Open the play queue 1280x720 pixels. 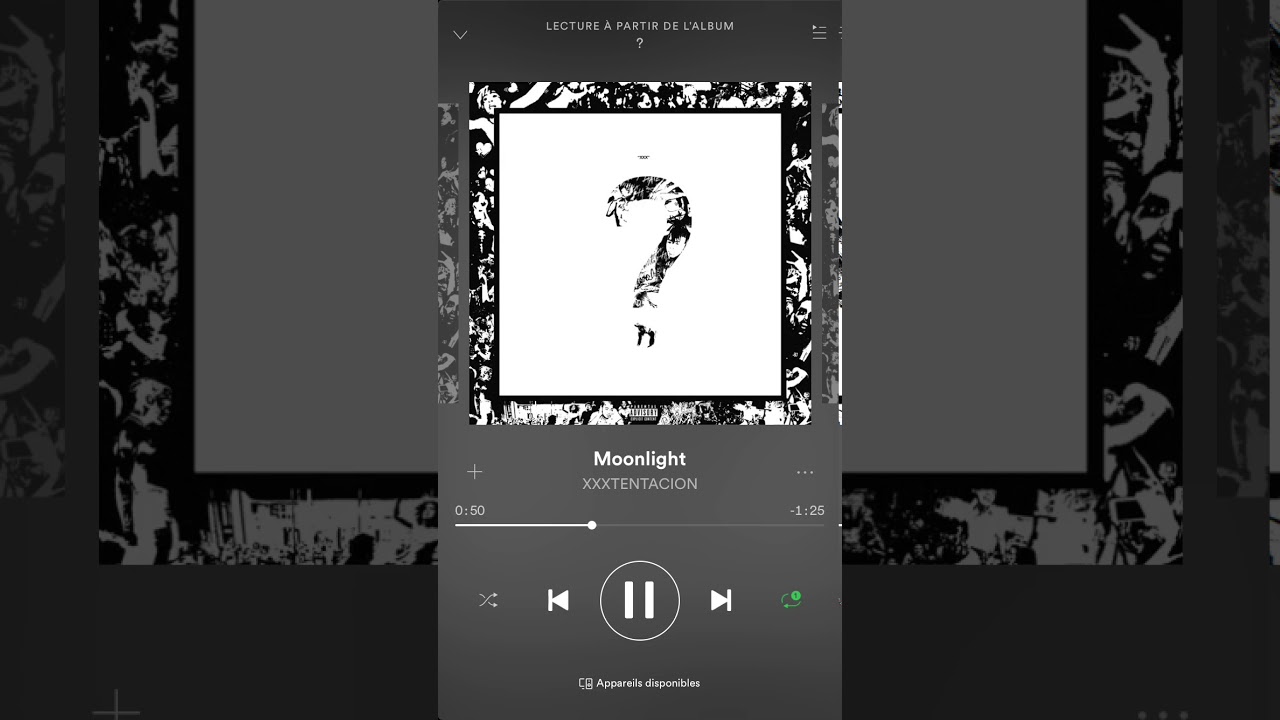point(819,32)
